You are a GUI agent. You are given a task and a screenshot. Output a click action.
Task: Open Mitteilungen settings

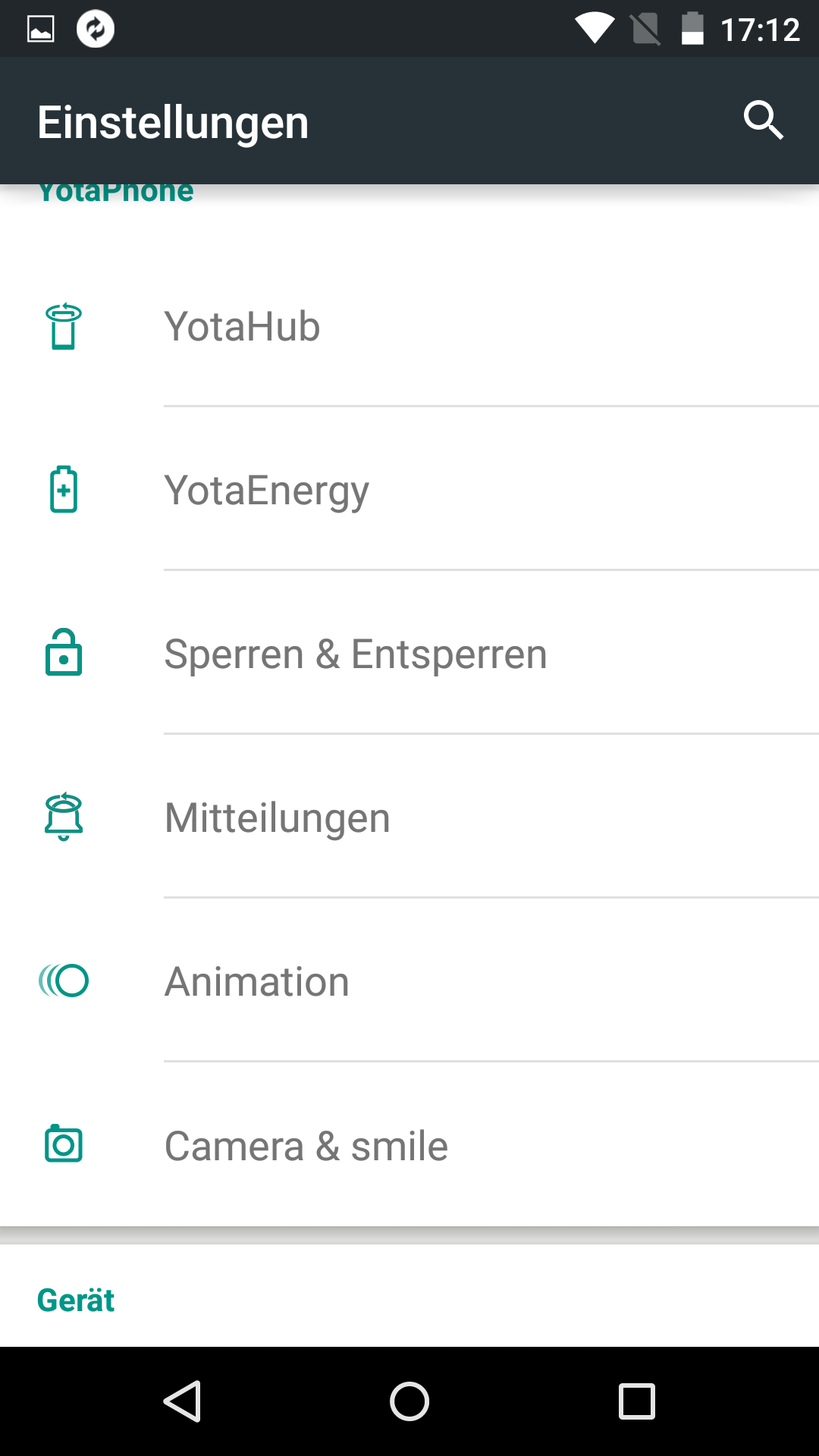pos(409,817)
